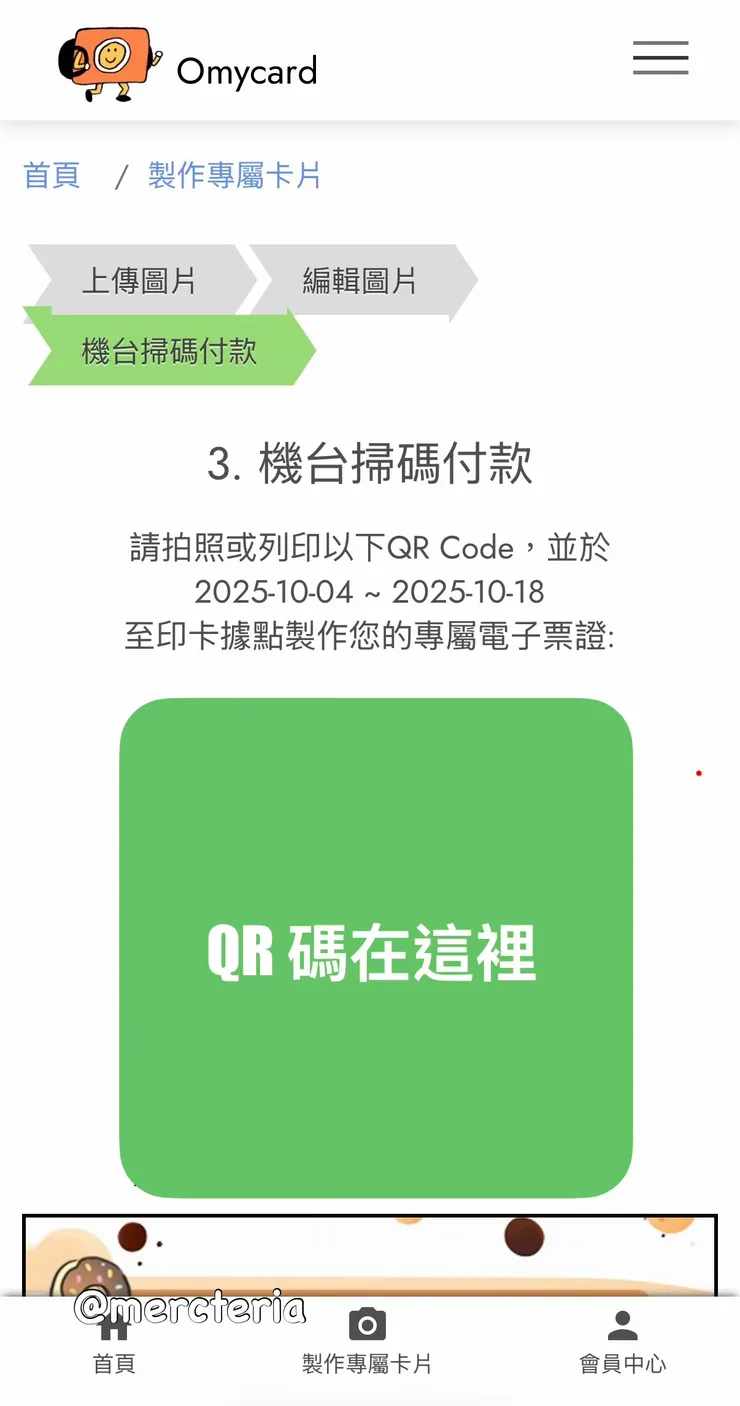This screenshot has width=740, height=1406.
Task: Select the camera icon for 製作專屬卡片
Action: coord(366,1325)
